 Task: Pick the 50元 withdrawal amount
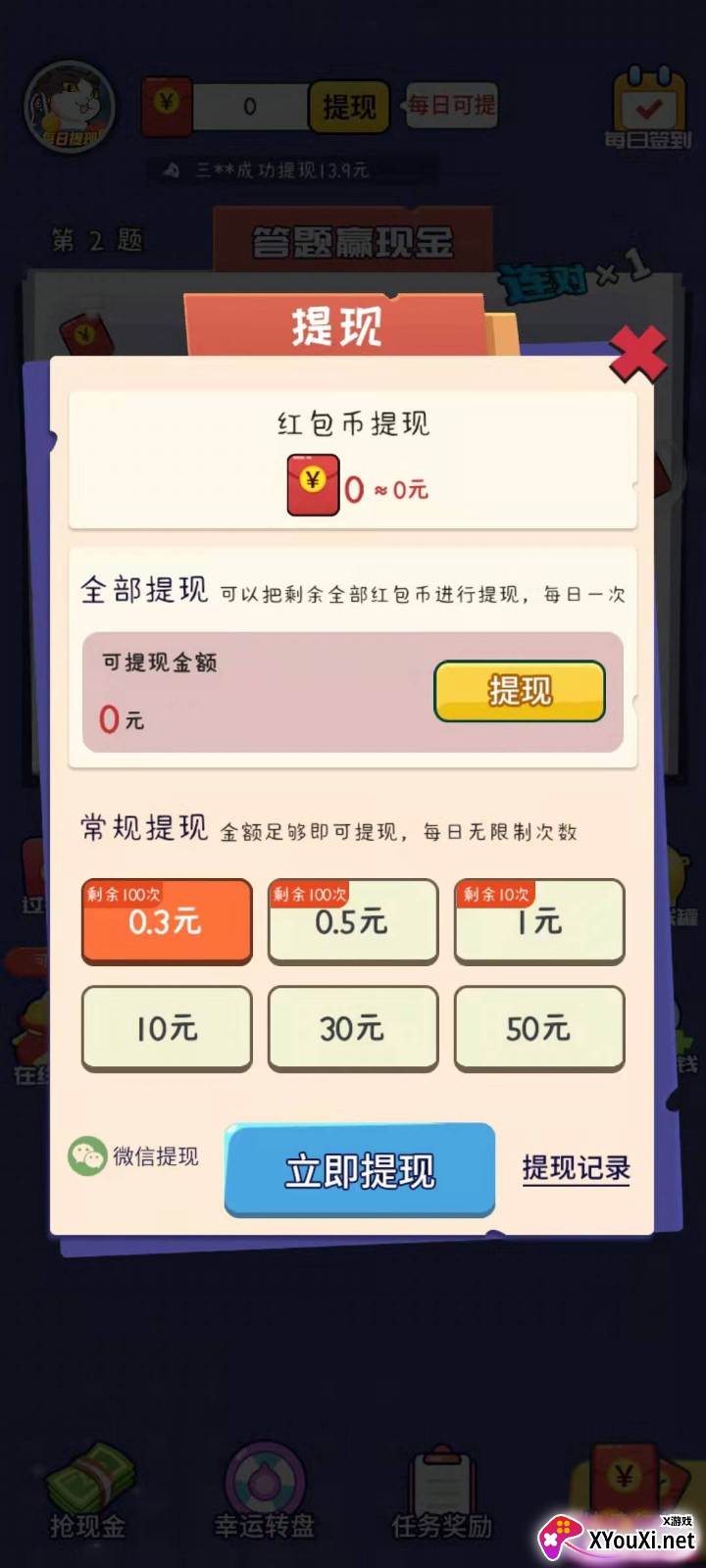click(539, 1028)
